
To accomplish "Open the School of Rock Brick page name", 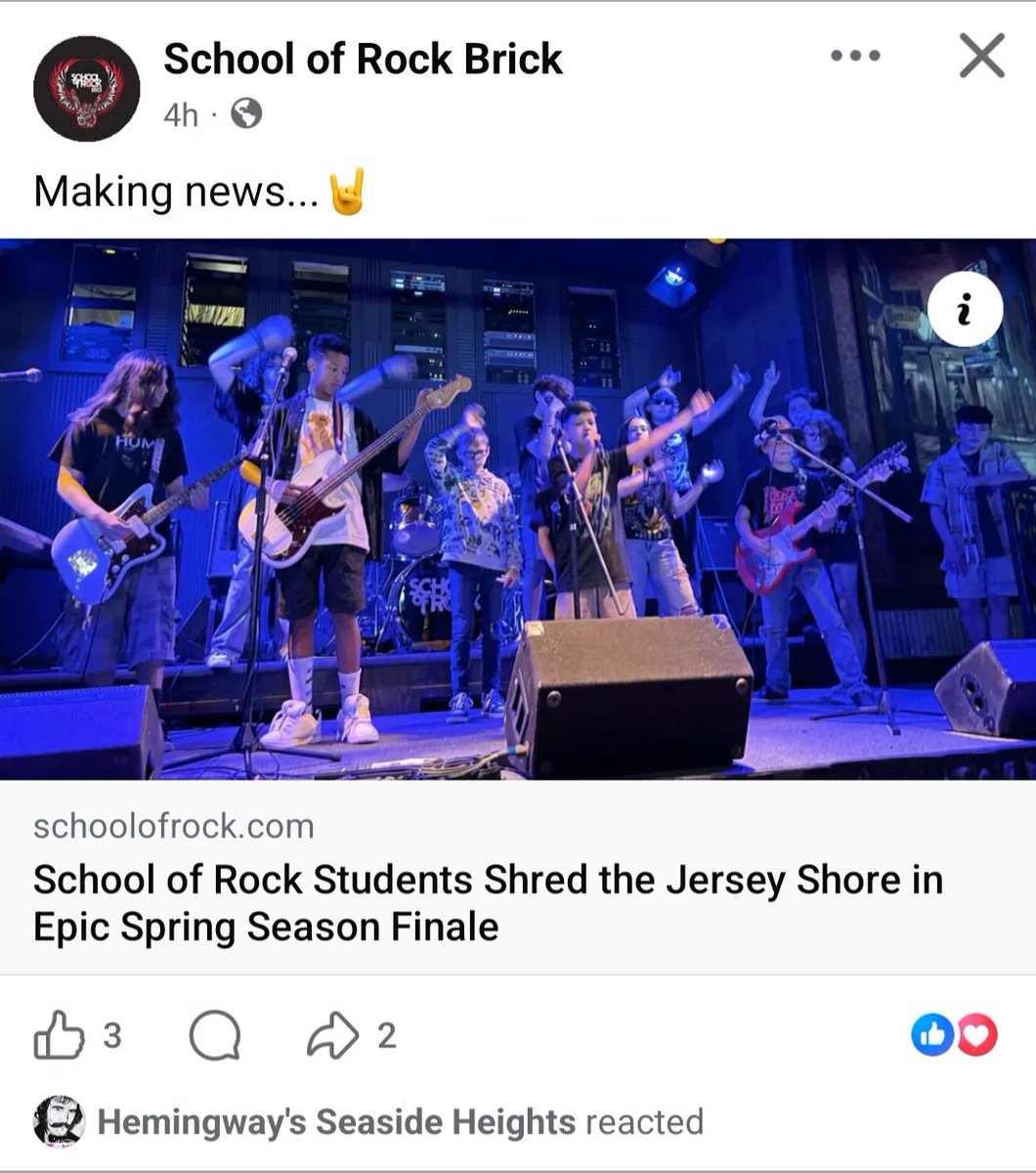I will click(x=363, y=59).
